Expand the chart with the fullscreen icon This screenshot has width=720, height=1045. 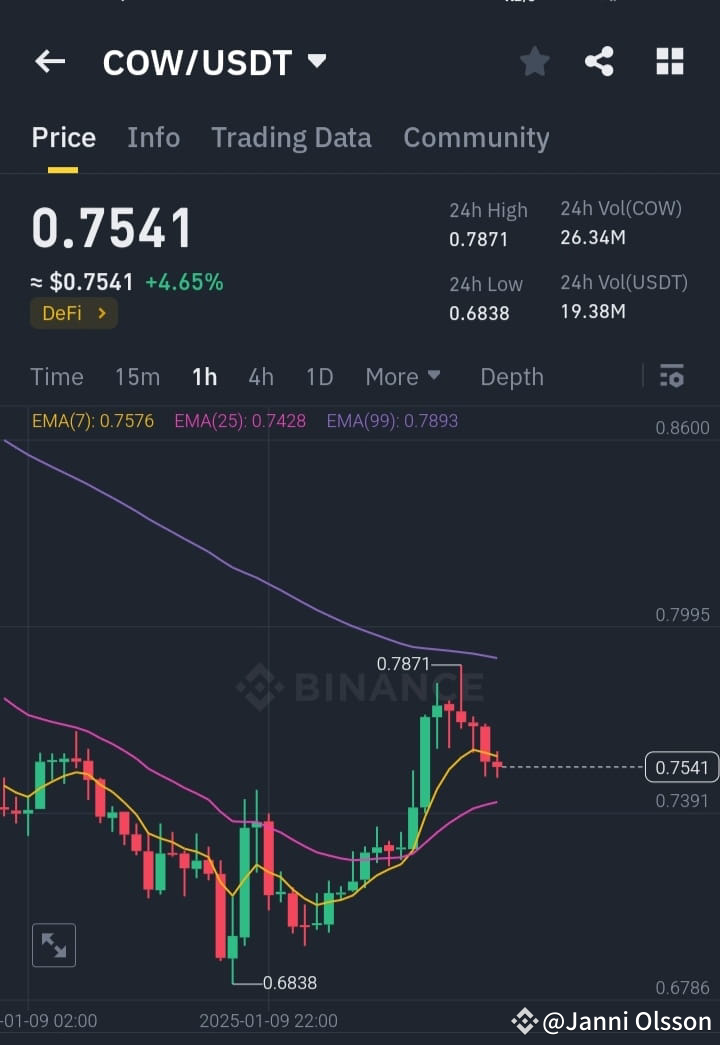53,944
